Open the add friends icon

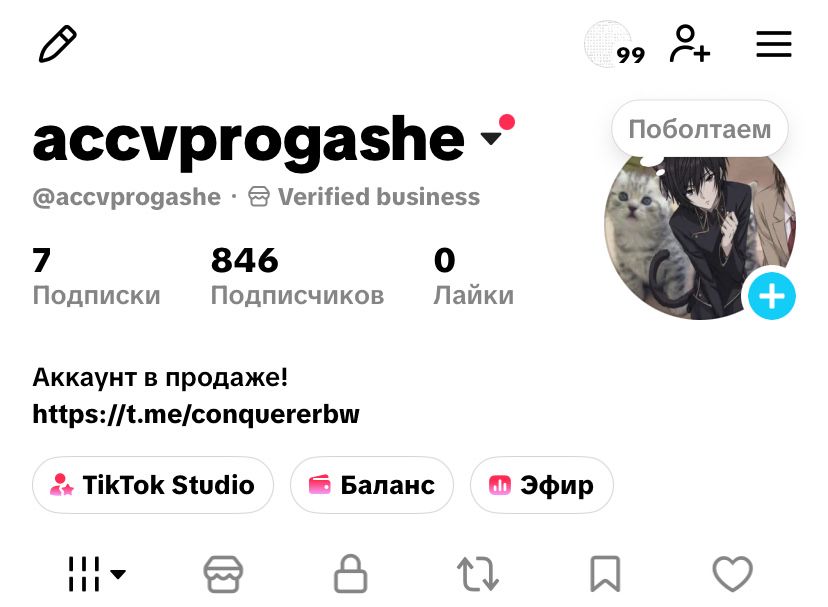click(690, 44)
